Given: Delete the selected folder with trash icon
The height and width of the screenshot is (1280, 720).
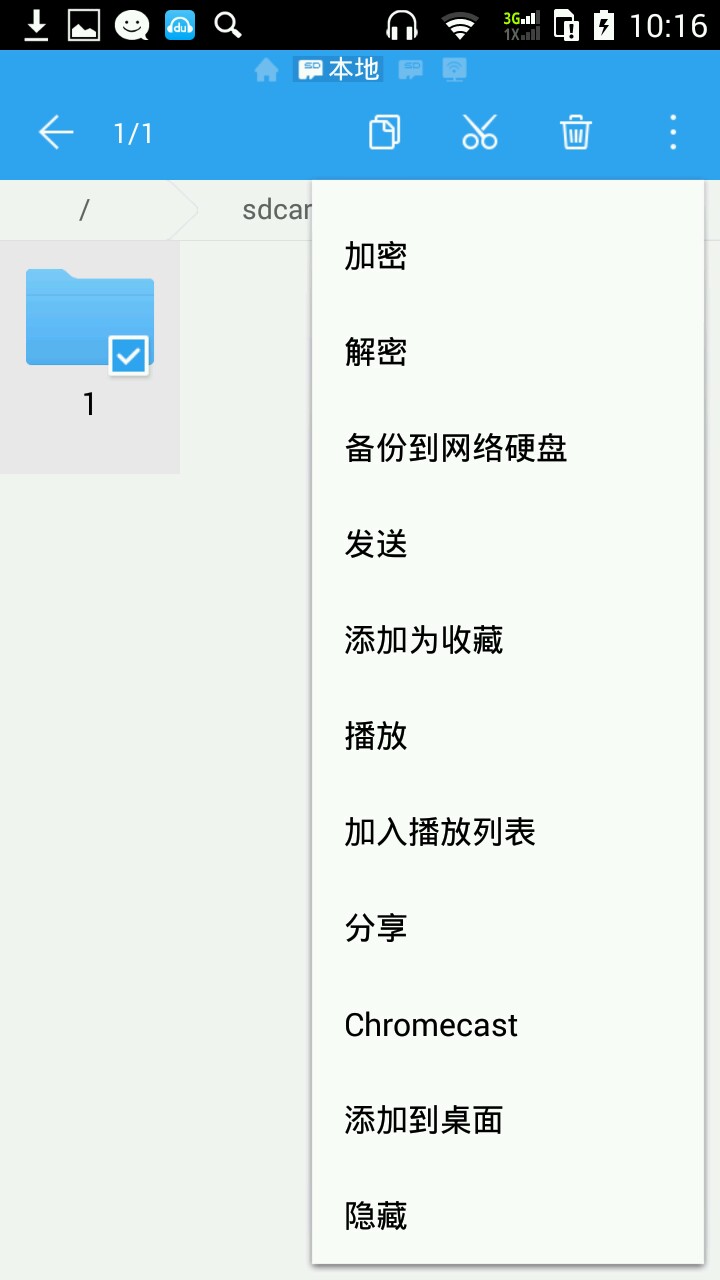Looking at the screenshot, I should 576,132.
